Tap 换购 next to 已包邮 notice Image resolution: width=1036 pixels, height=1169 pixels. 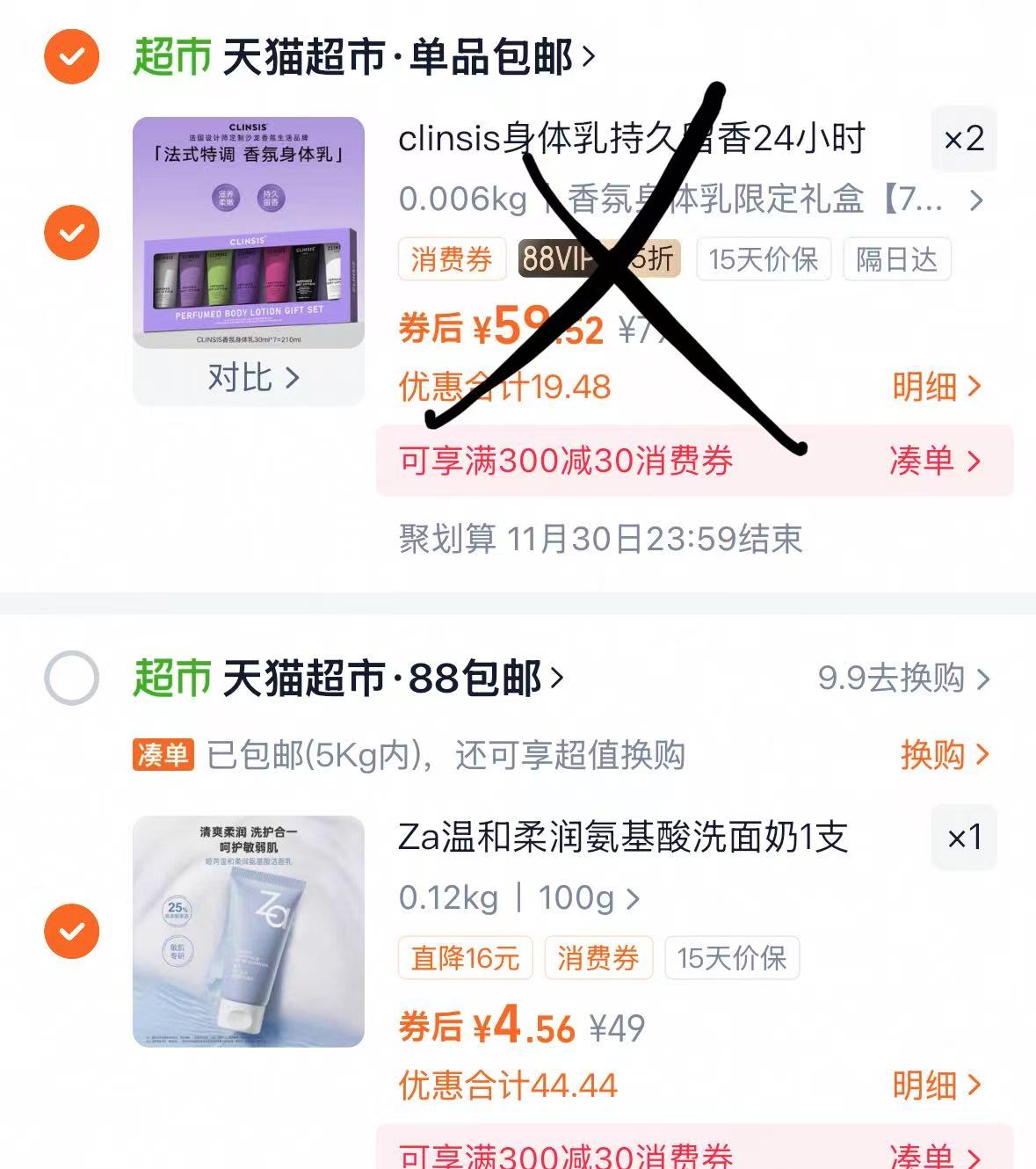click(x=945, y=755)
